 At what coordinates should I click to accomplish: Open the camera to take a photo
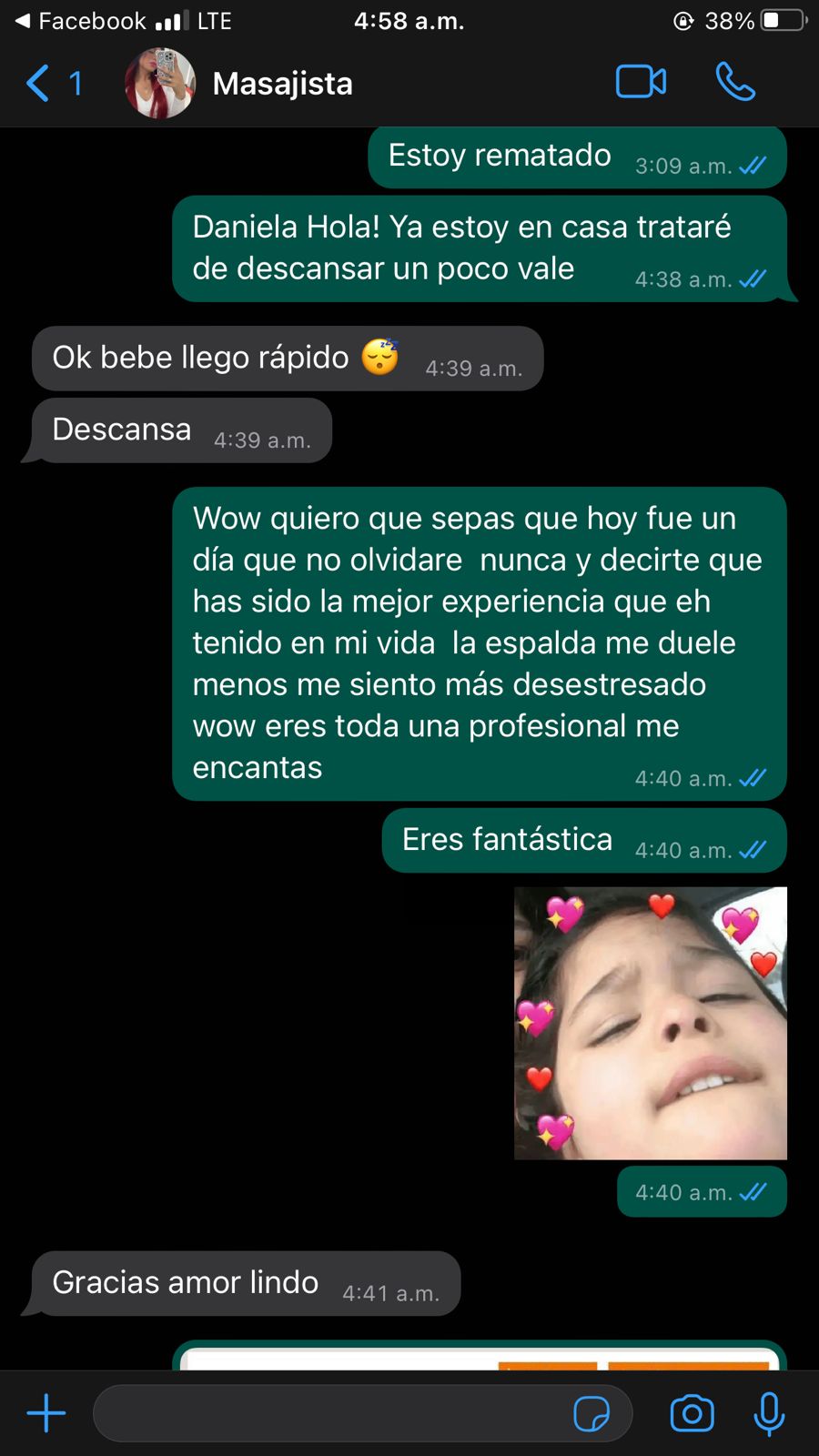[692, 1413]
